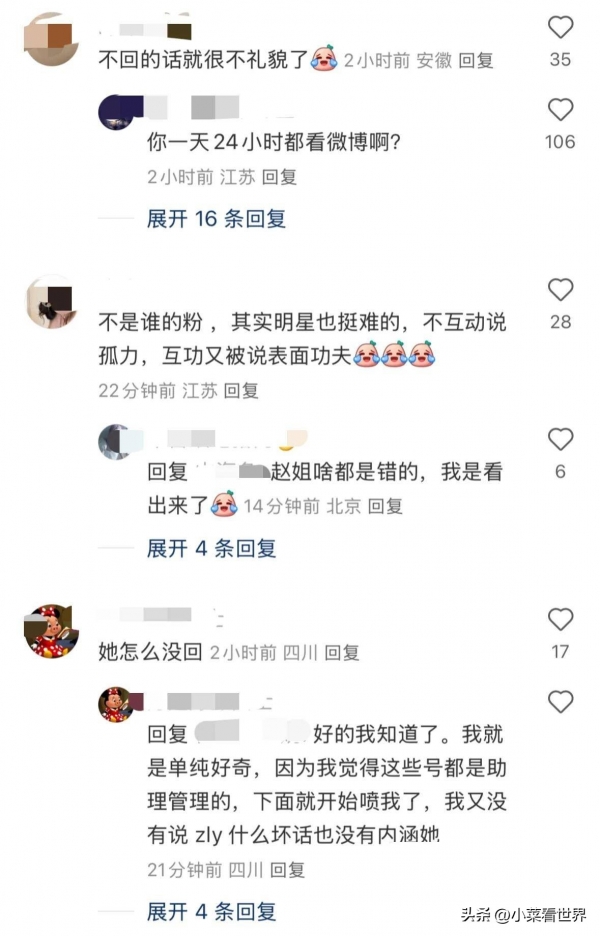The image size is (600, 936).
Task: Like the reply '你一天24小时都看微博啊?'
Action: (560, 110)
